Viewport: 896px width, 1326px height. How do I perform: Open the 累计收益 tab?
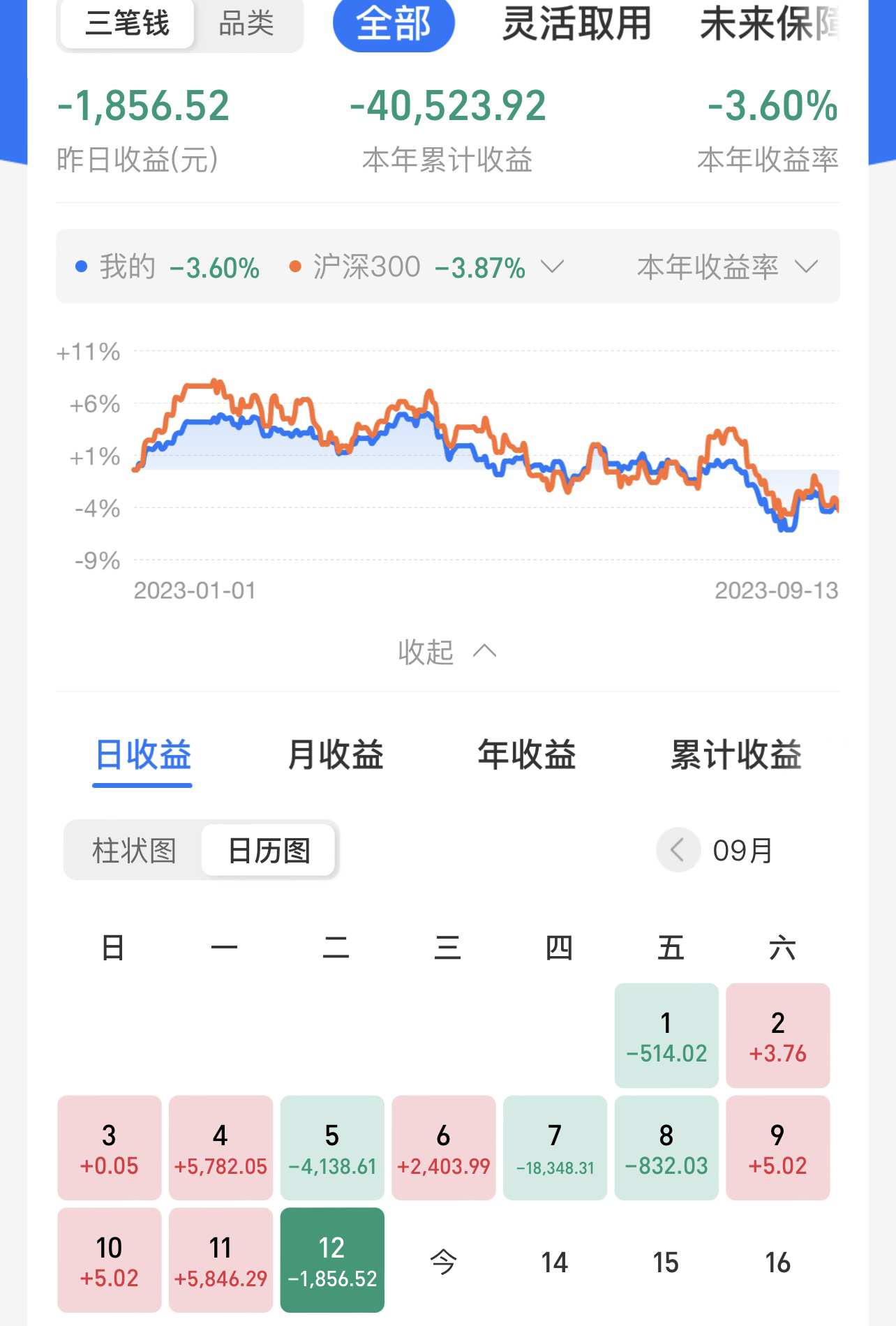coord(736,756)
